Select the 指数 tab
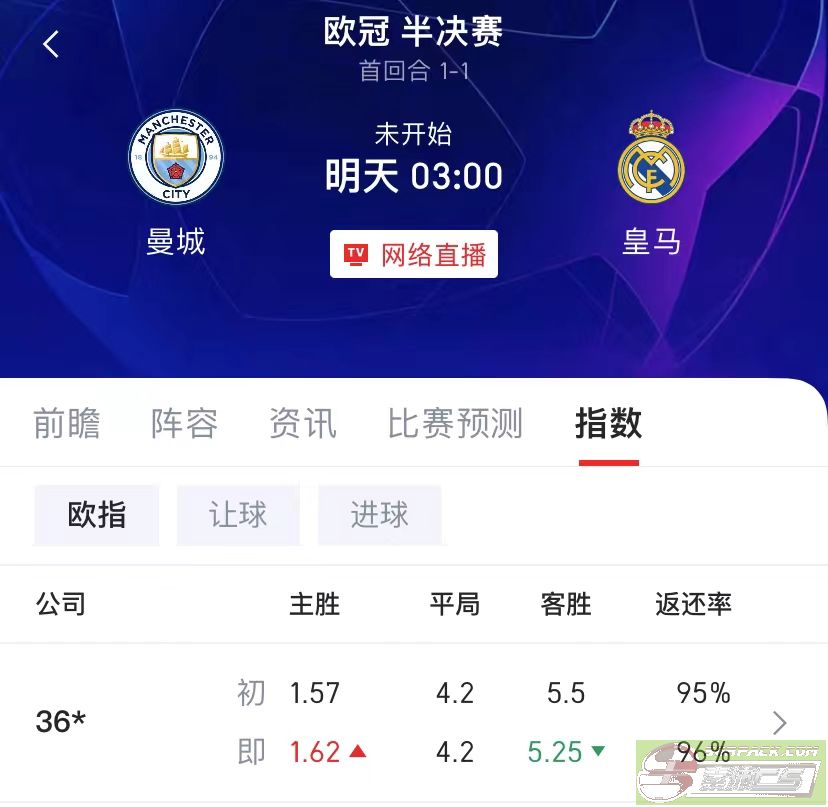 click(608, 424)
